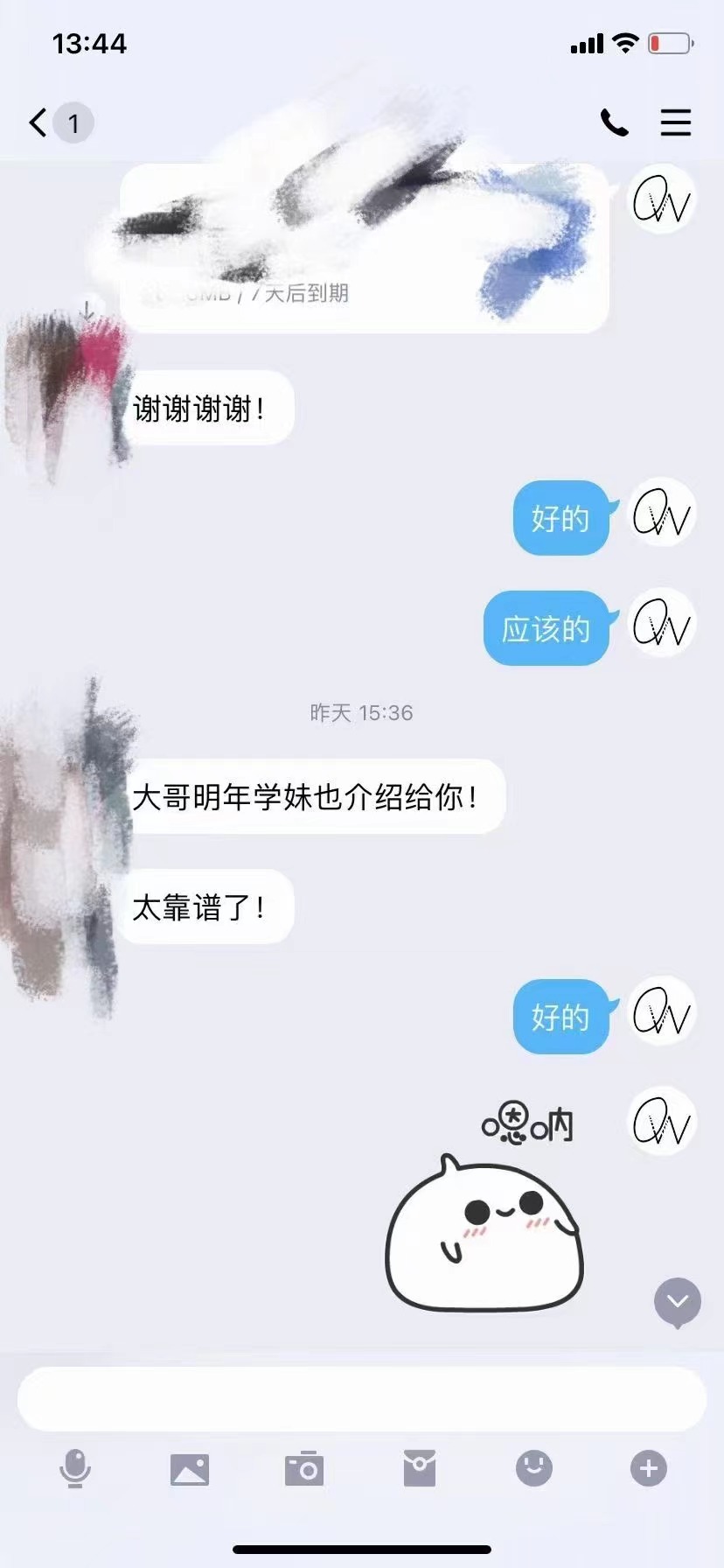Start a voice call
724x1568 pixels.
[614, 122]
